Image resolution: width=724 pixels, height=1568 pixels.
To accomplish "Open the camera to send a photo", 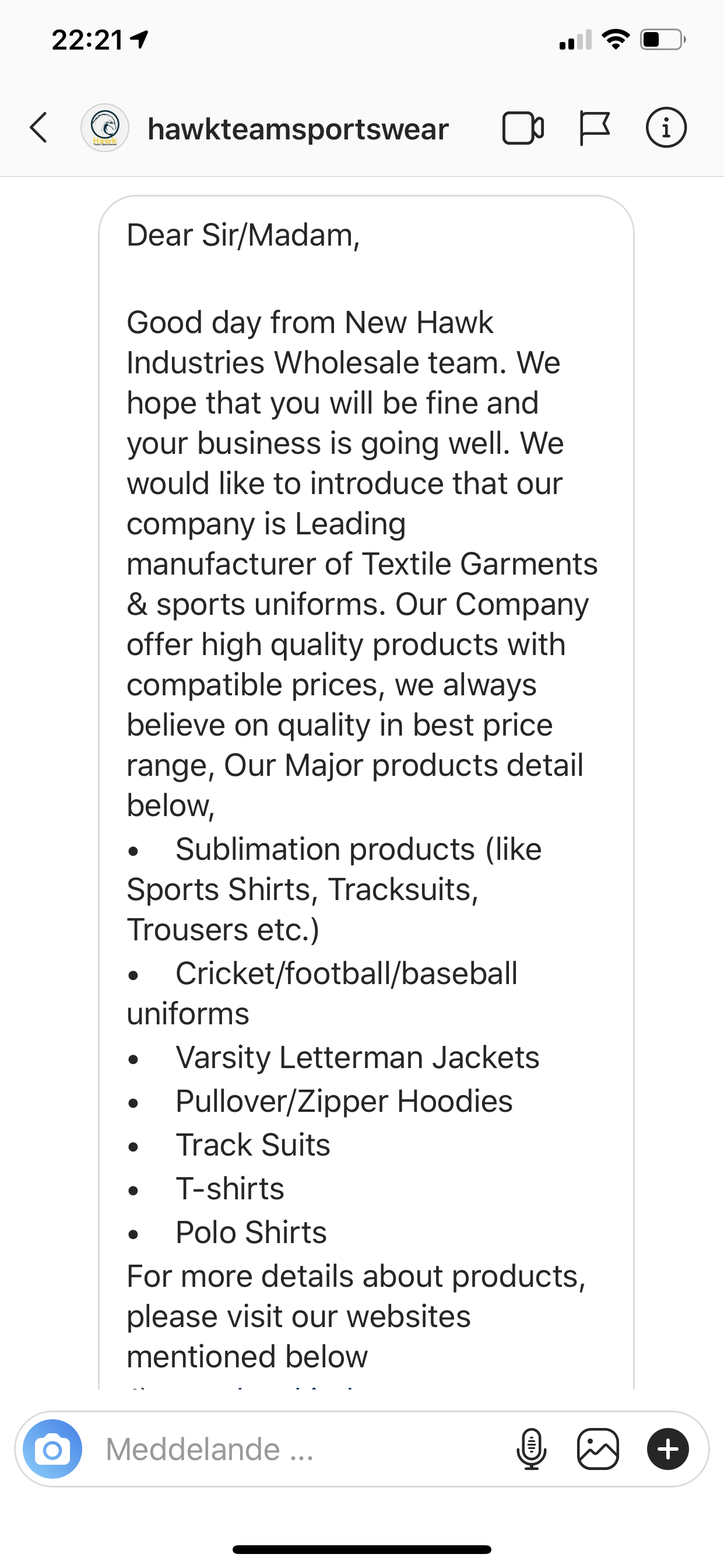I will pyautogui.click(x=52, y=1448).
